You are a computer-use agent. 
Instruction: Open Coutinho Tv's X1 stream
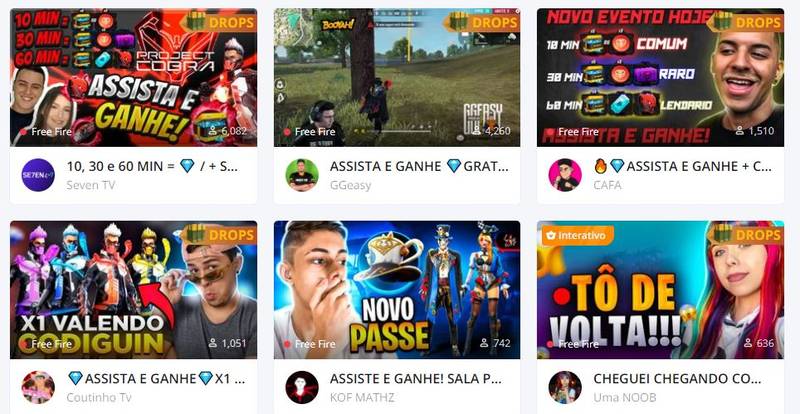133,290
